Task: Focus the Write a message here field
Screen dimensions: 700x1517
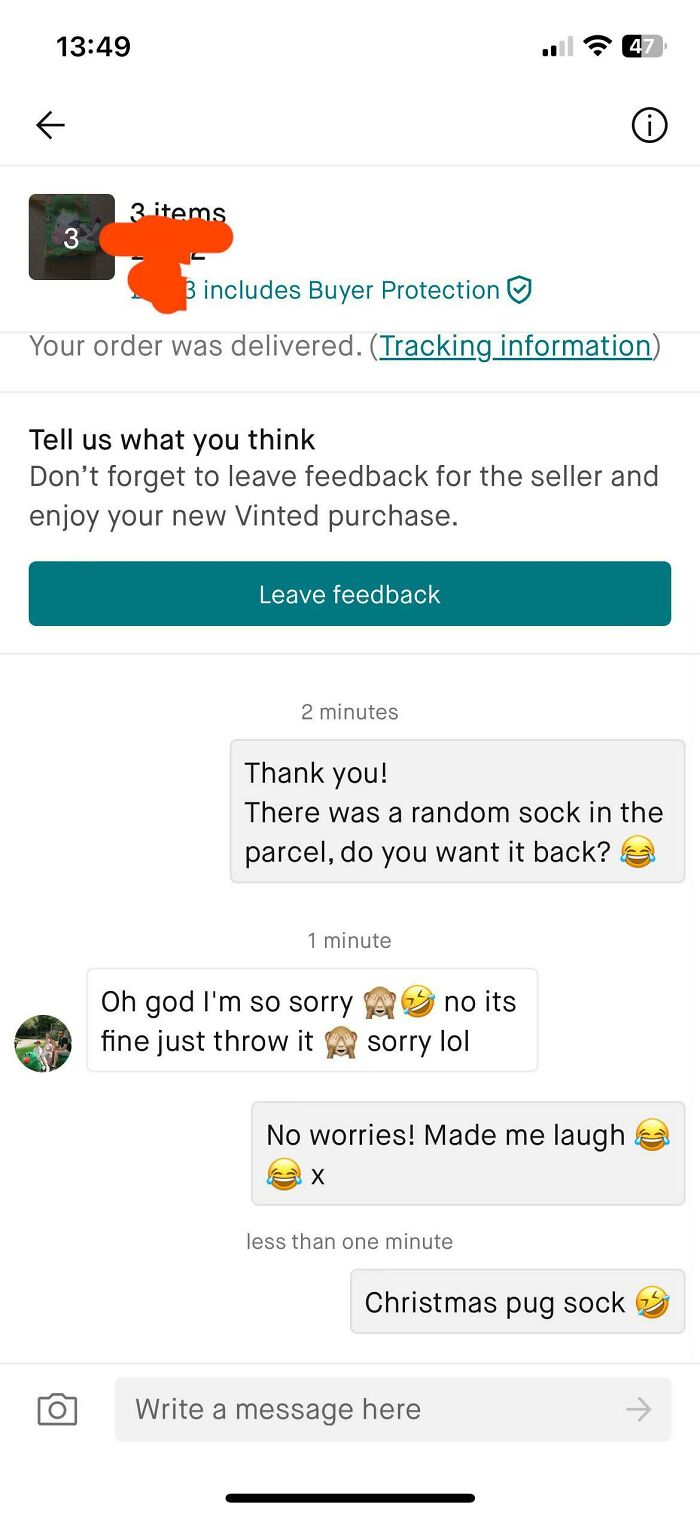Action: 370,1409
